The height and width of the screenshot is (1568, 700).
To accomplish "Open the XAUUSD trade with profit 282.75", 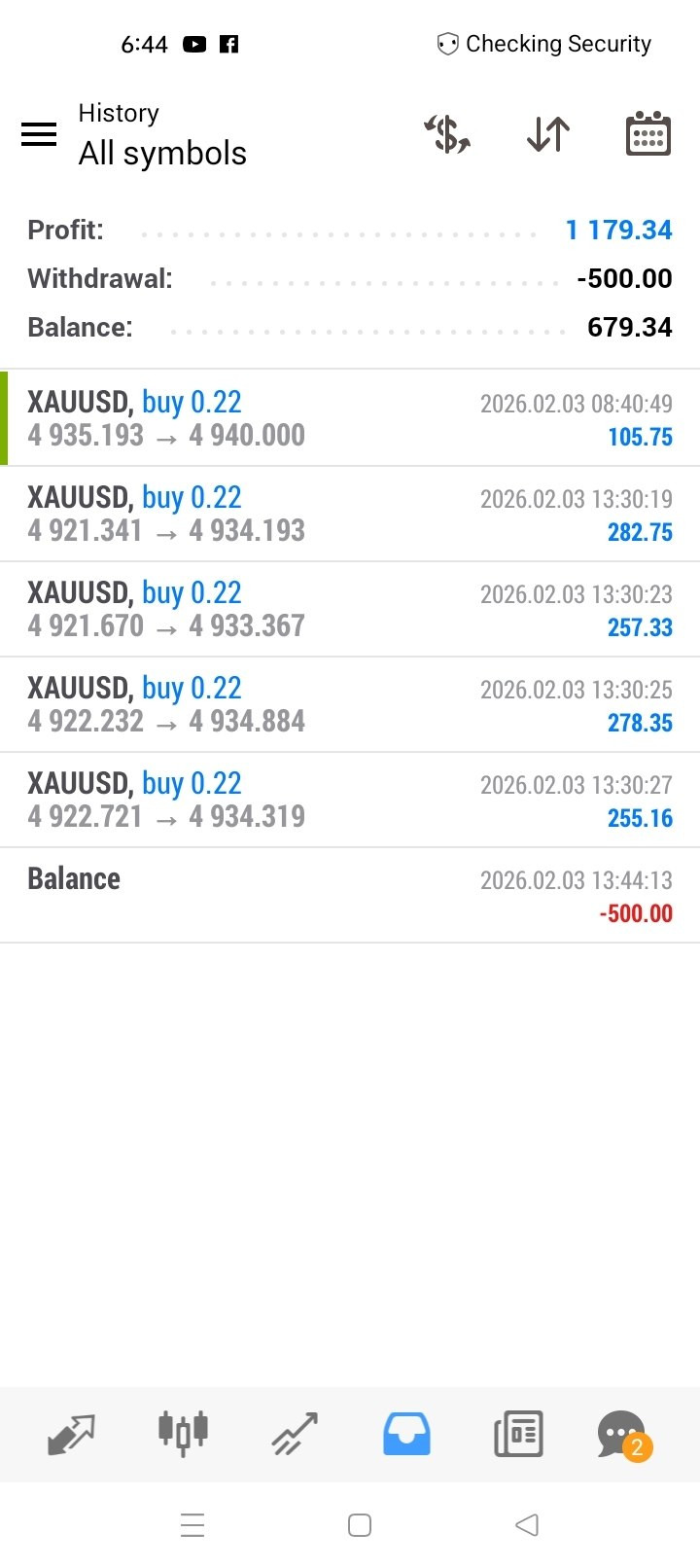I will (x=350, y=514).
